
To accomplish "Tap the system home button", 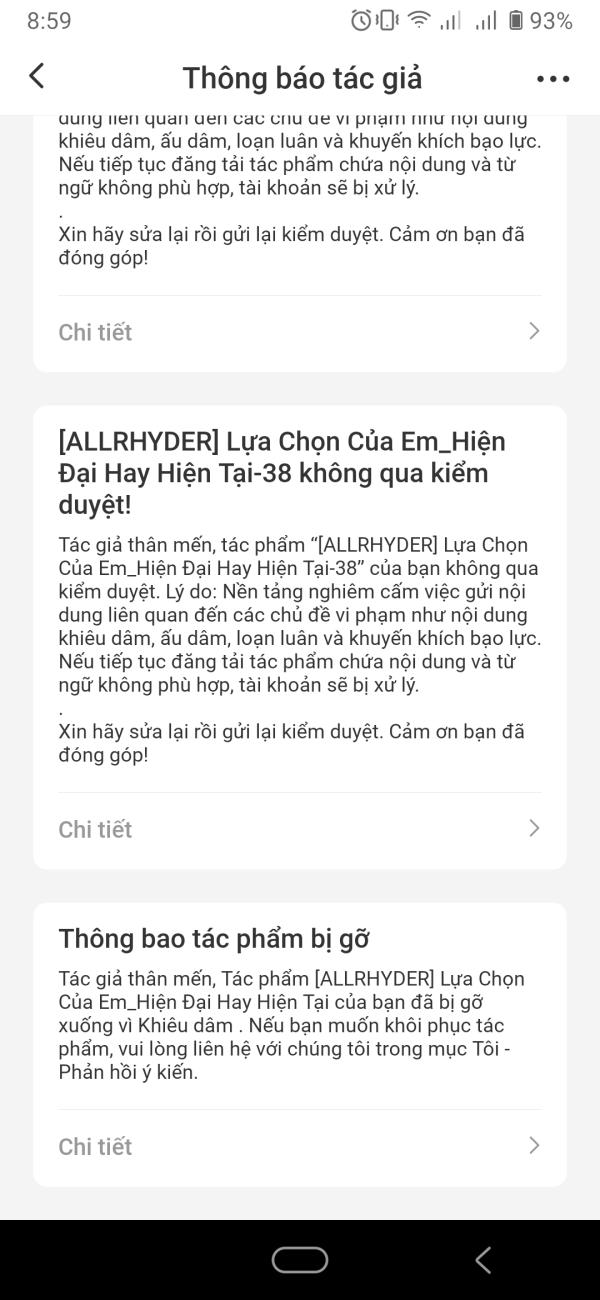I will [300, 1260].
